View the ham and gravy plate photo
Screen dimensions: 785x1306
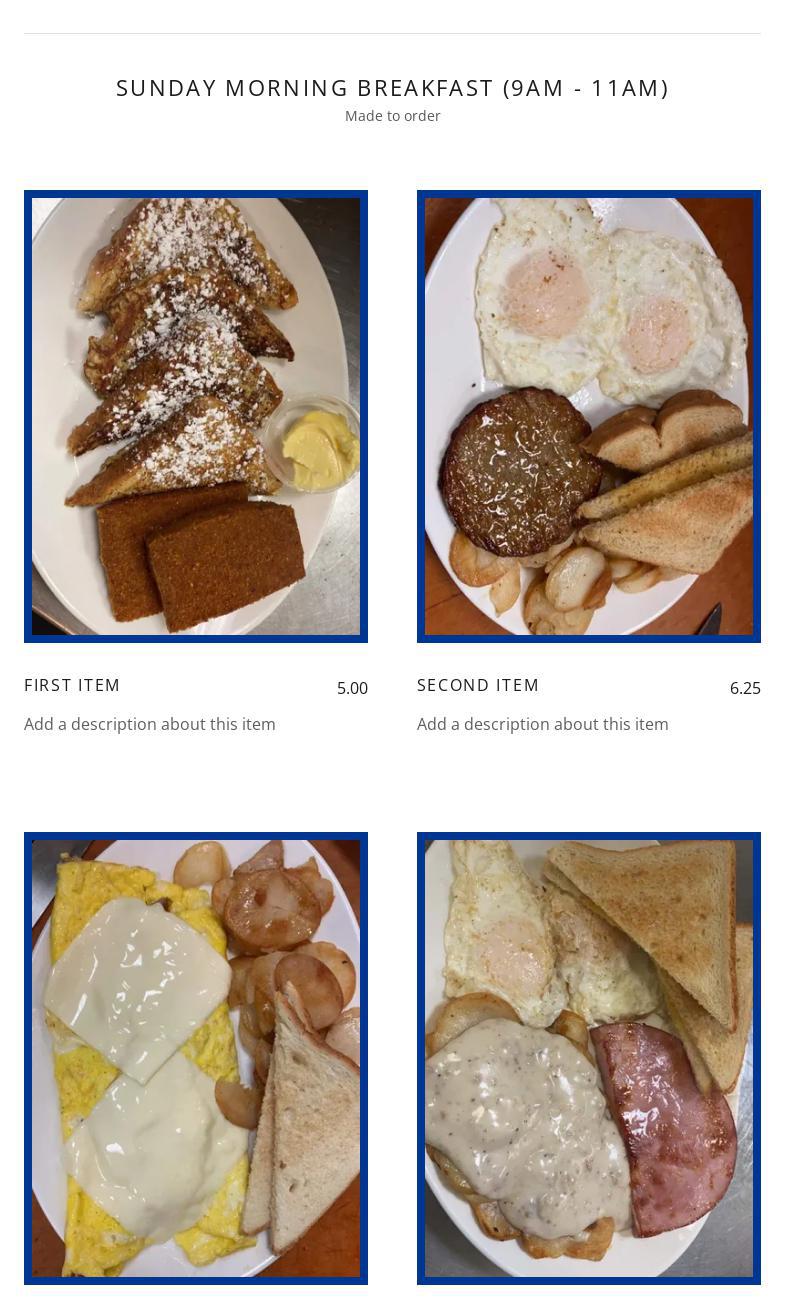point(588,1058)
